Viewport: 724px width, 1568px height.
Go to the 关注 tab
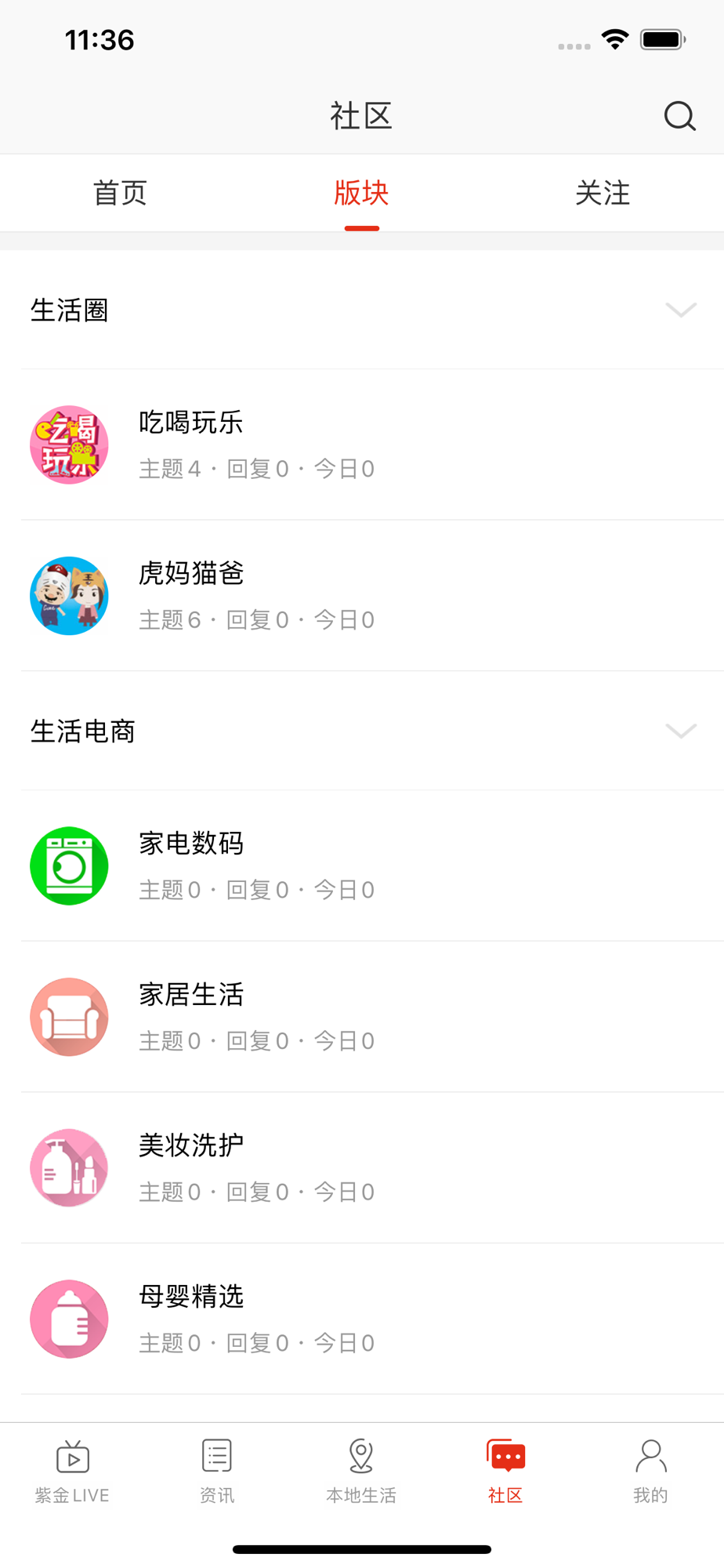click(x=603, y=193)
